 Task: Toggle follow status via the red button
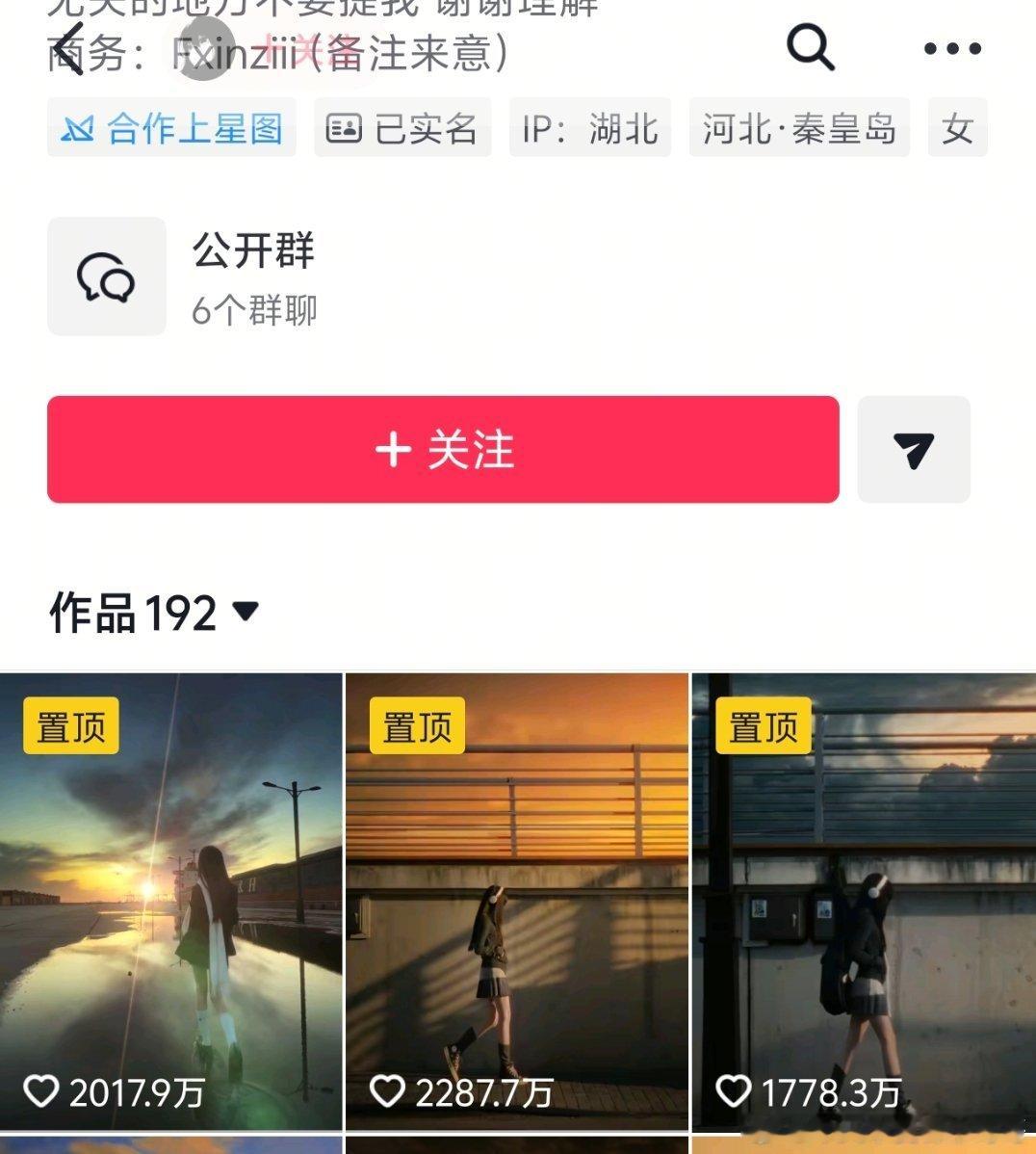coord(444,450)
